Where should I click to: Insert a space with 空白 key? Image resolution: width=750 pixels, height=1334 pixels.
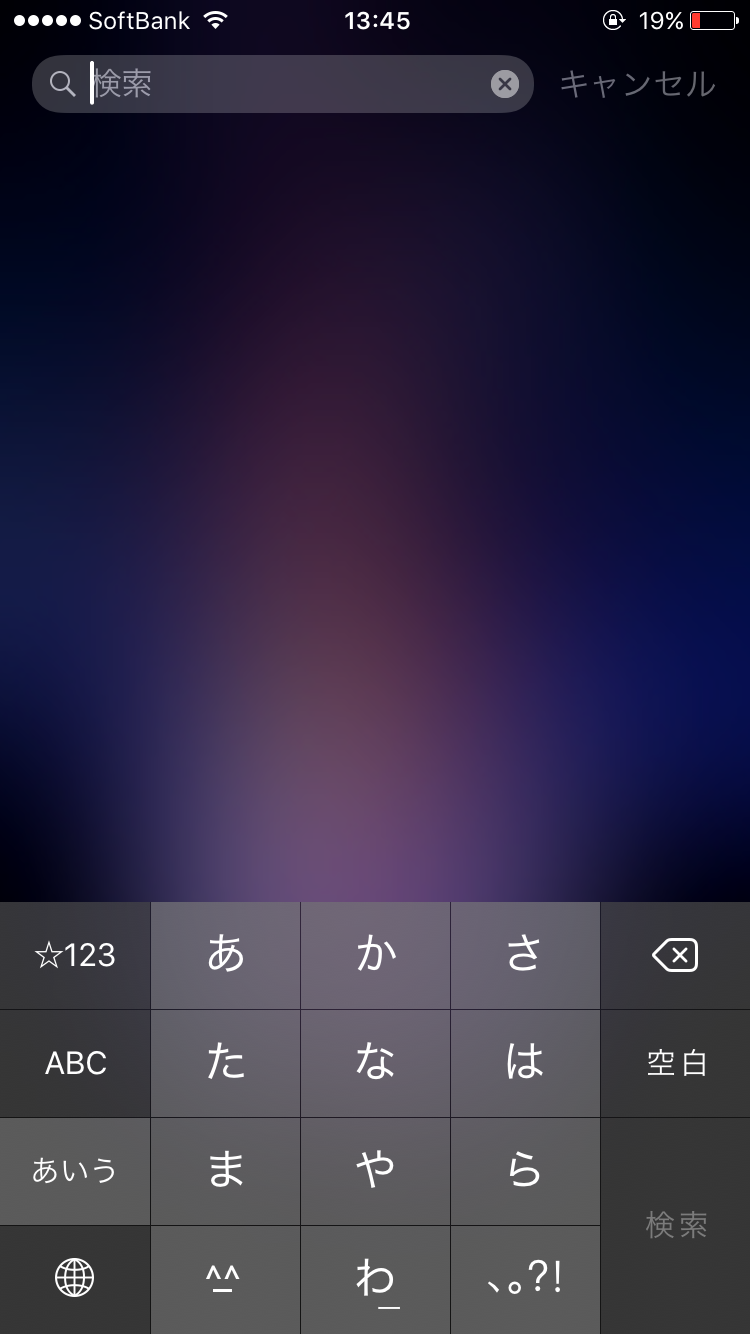click(675, 1063)
